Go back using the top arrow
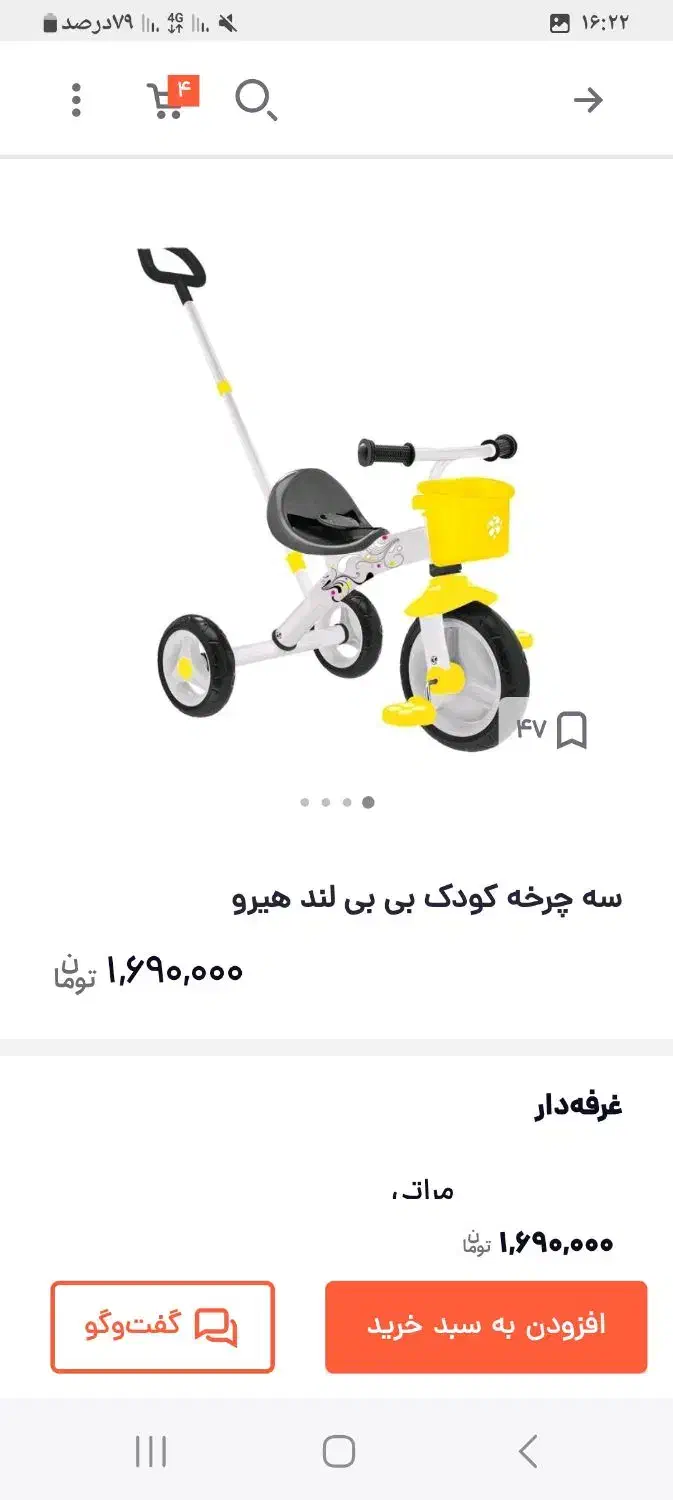 pyautogui.click(x=588, y=100)
